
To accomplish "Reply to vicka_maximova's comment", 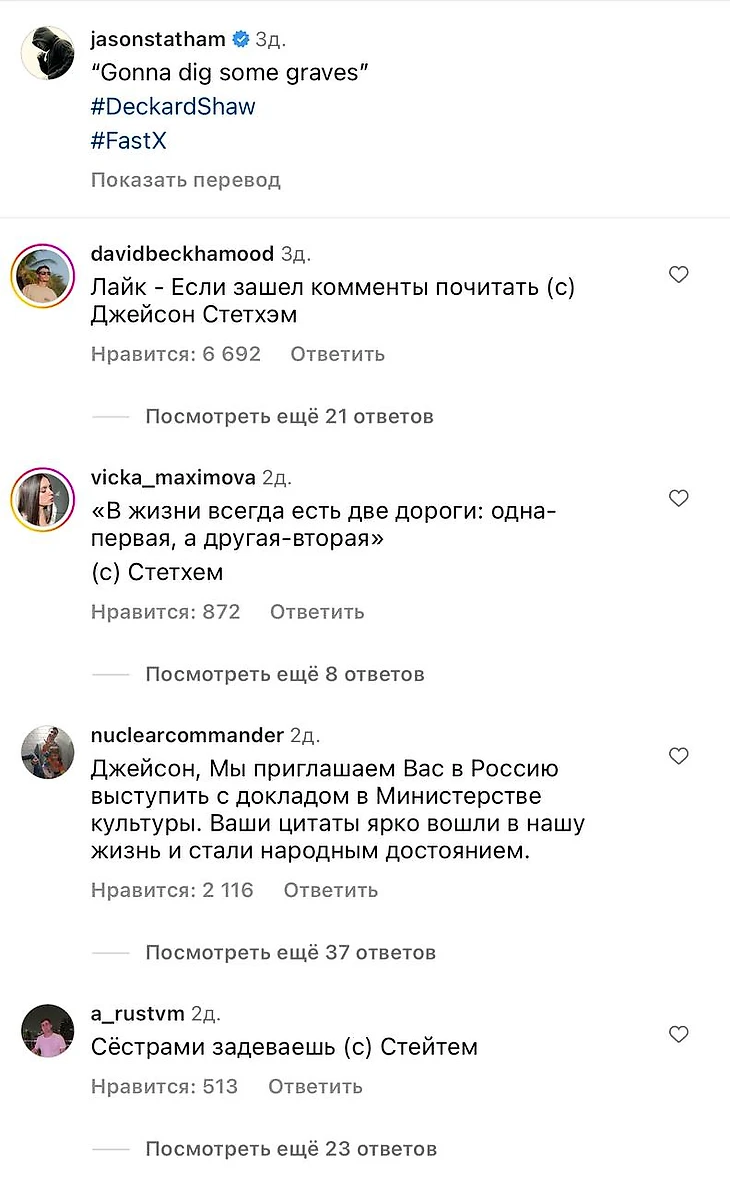I will point(317,611).
